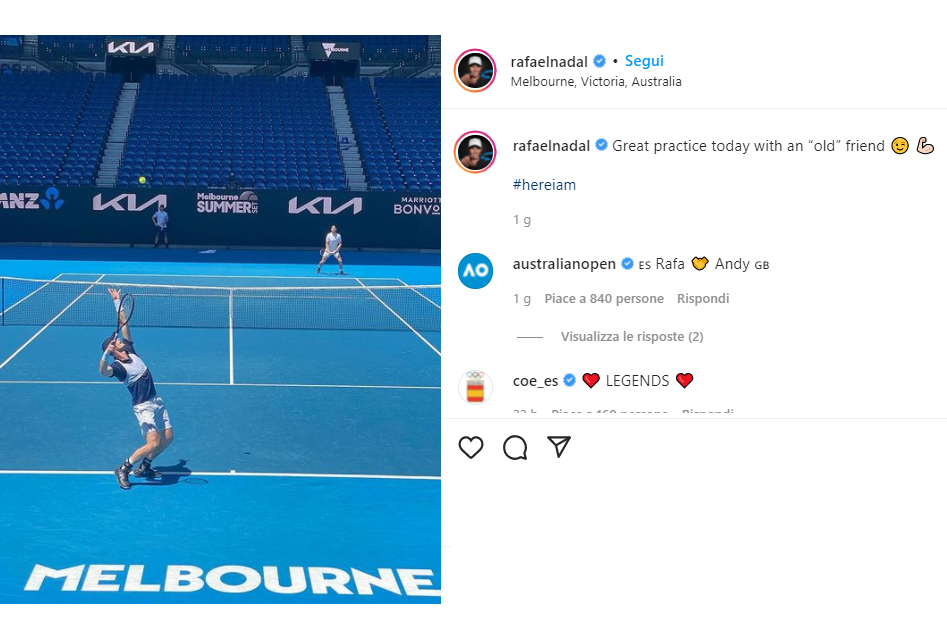Follow rafaelnadal with the Segui link
947x628 pixels.
644,61
